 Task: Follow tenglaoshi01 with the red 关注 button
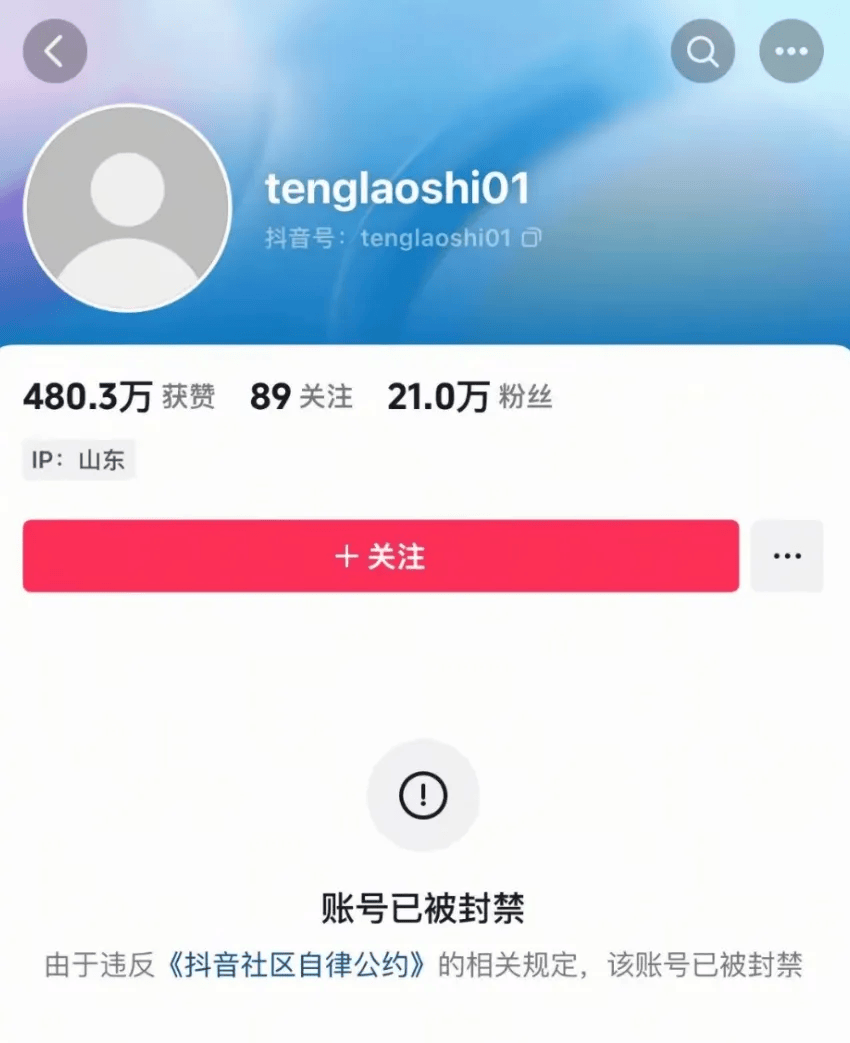pos(380,556)
